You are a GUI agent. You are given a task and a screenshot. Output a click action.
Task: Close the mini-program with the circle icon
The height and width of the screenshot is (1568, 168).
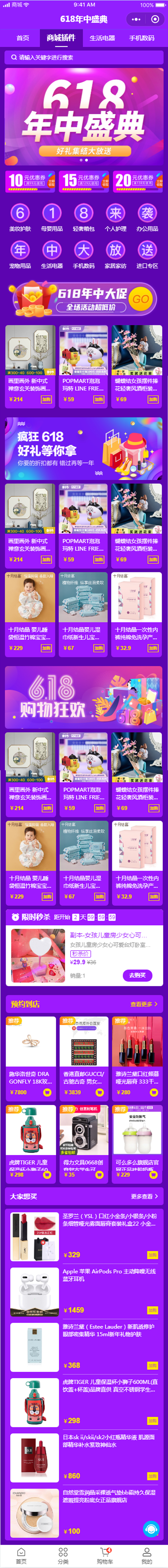[155, 19]
